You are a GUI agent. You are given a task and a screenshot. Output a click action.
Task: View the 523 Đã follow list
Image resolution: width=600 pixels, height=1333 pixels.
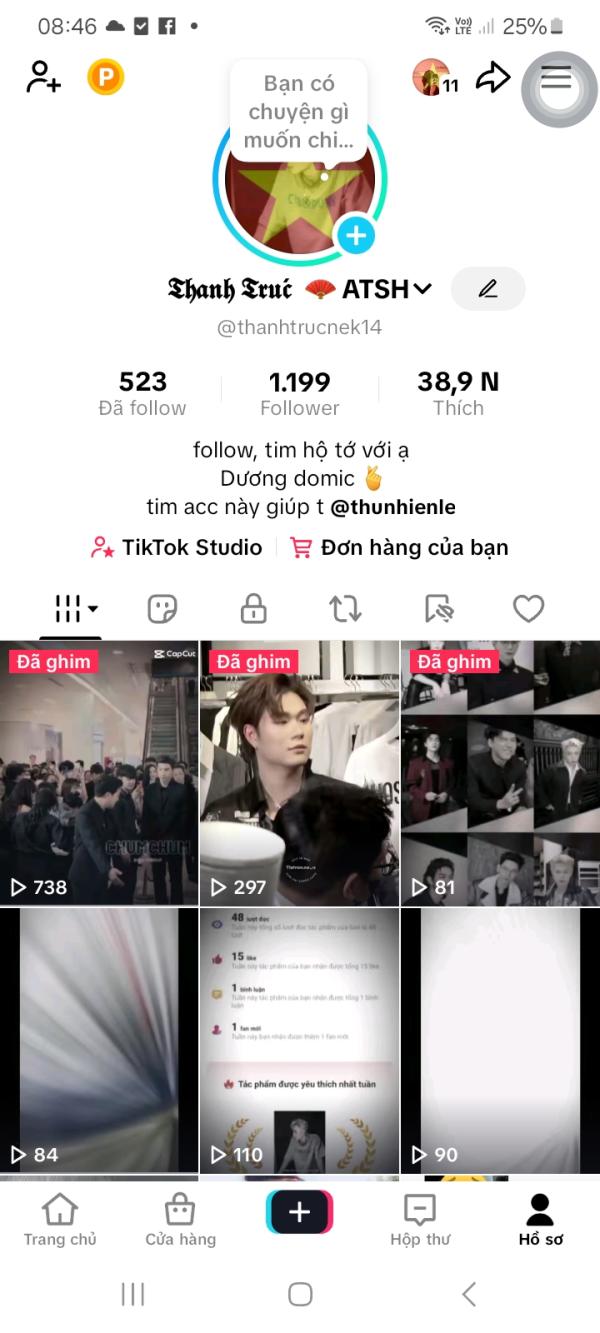[142, 393]
